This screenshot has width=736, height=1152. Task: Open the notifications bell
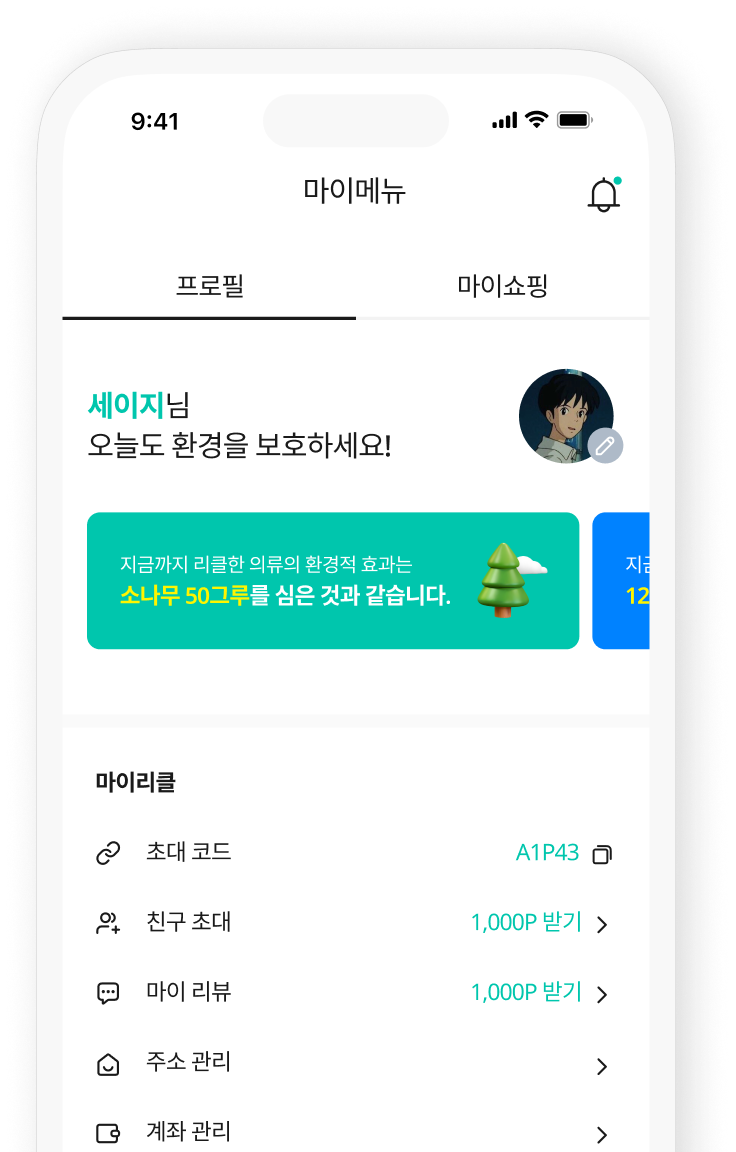pyautogui.click(x=603, y=195)
